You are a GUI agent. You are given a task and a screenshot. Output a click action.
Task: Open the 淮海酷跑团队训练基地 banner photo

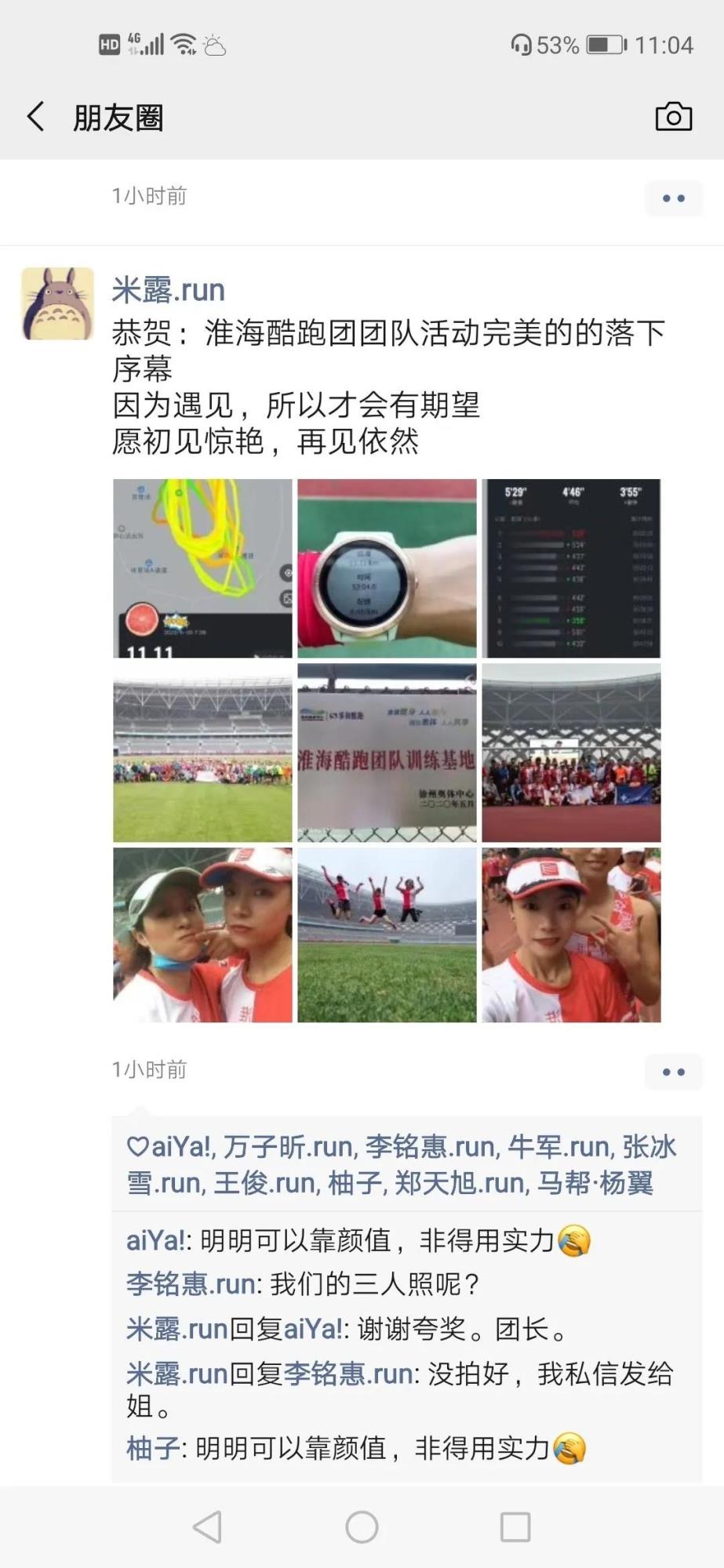[387, 753]
